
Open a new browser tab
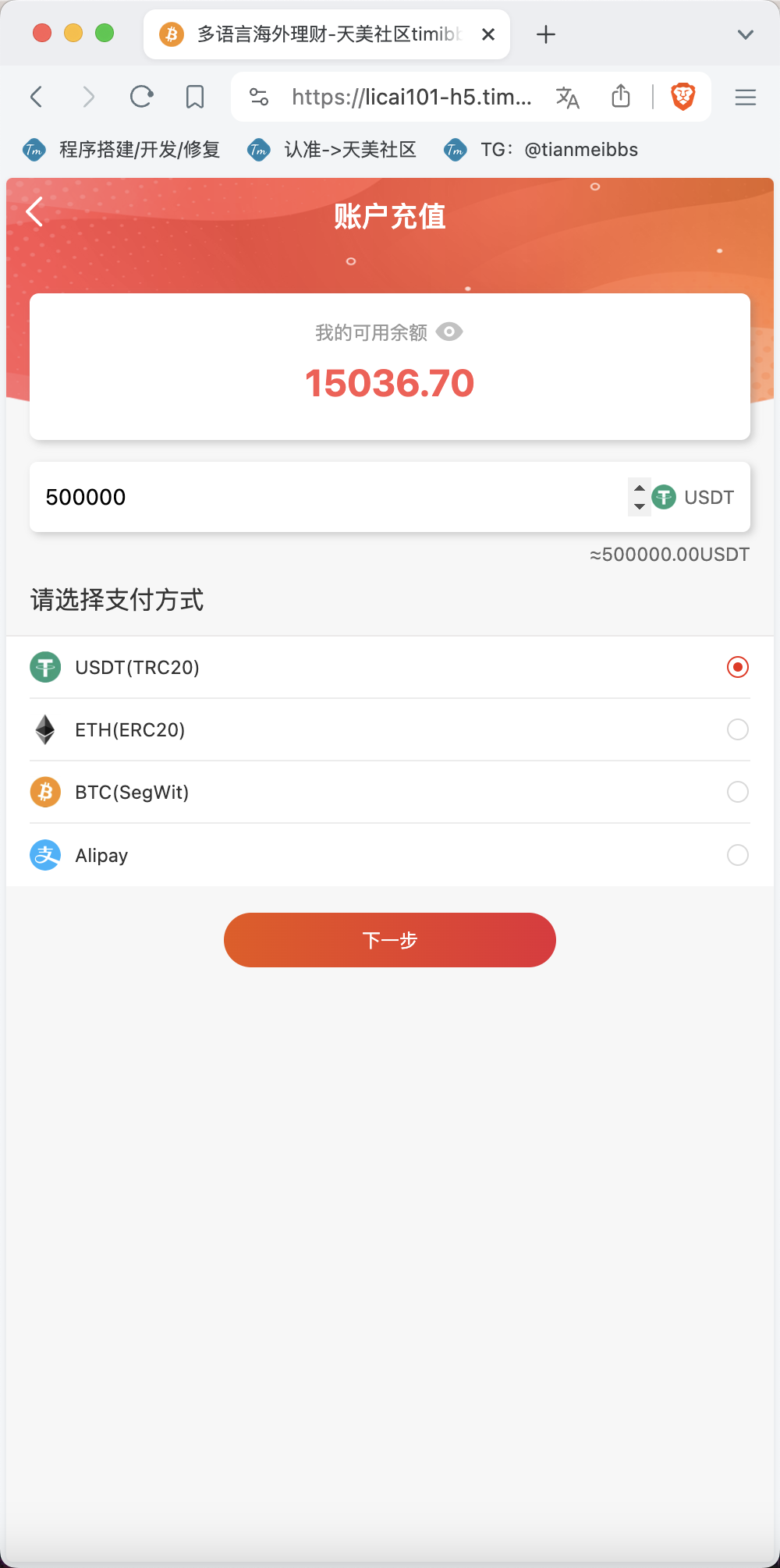pyautogui.click(x=546, y=34)
